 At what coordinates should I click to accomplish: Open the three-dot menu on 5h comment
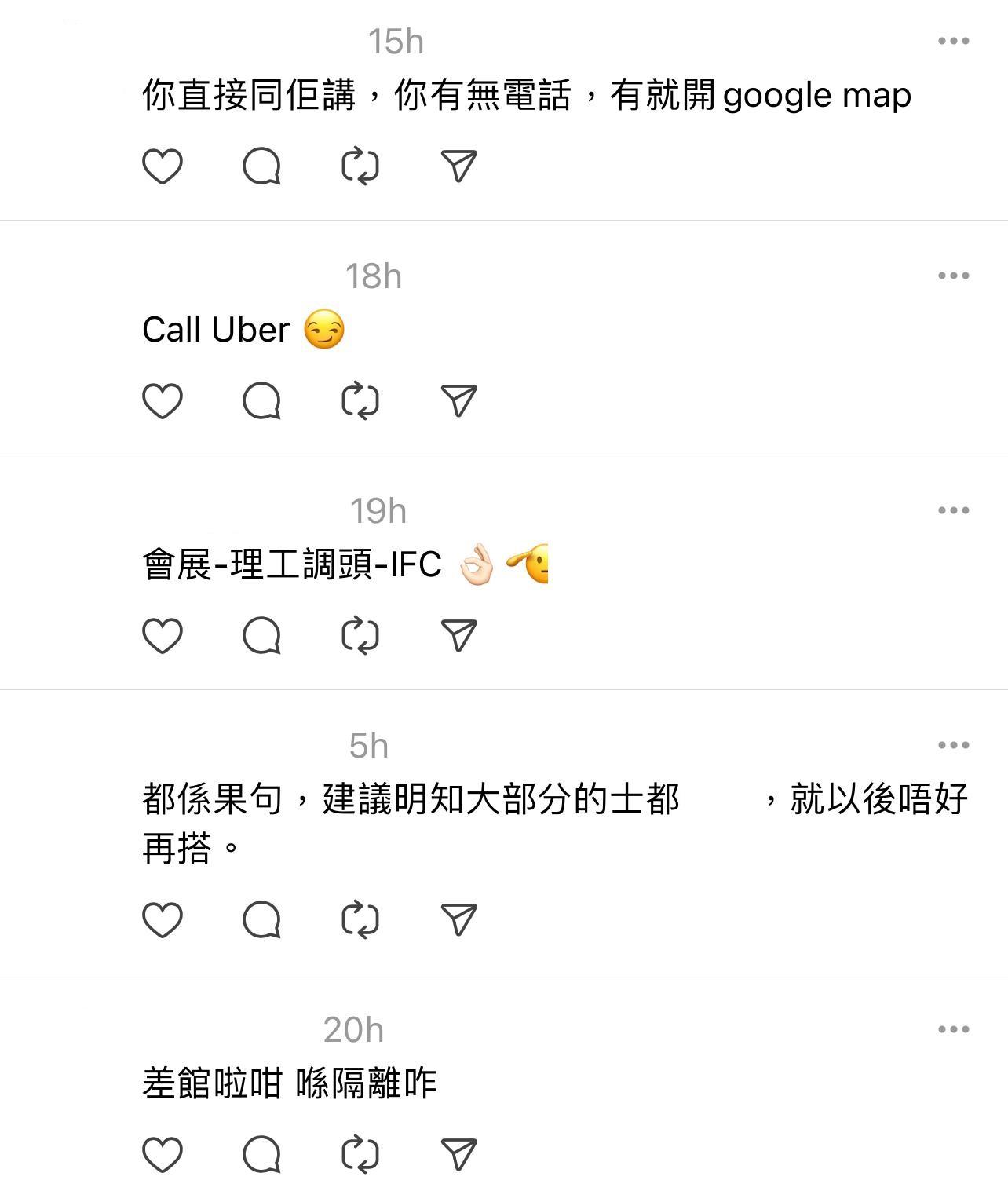(x=953, y=745)
